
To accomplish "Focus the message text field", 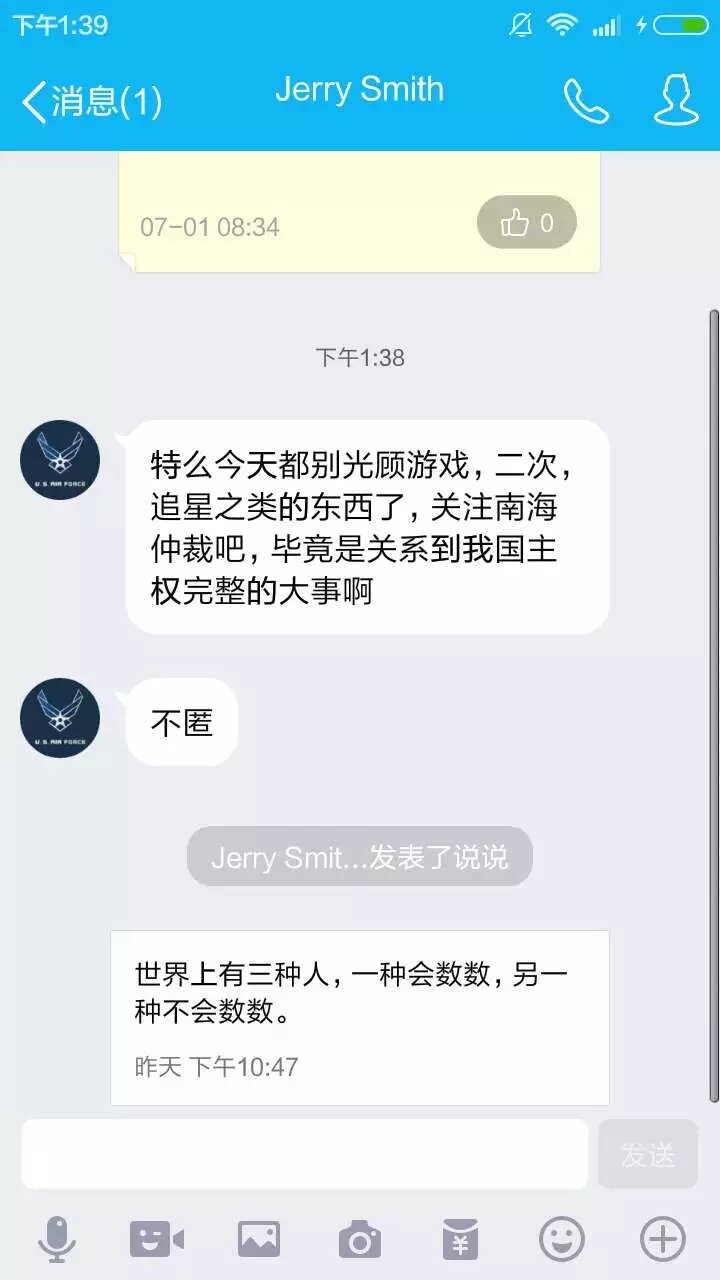I will point(305,1154).
